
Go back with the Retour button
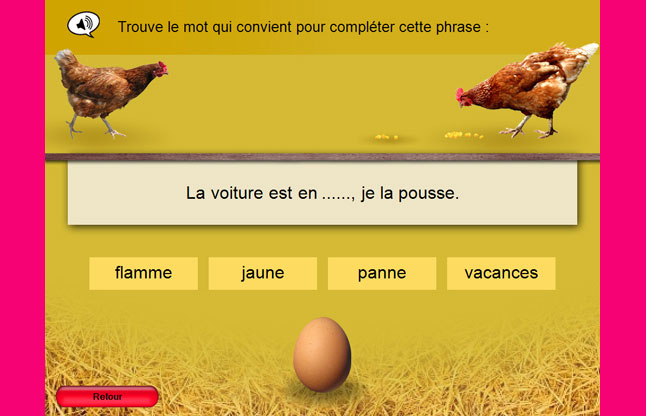click(x=107, y=397)
